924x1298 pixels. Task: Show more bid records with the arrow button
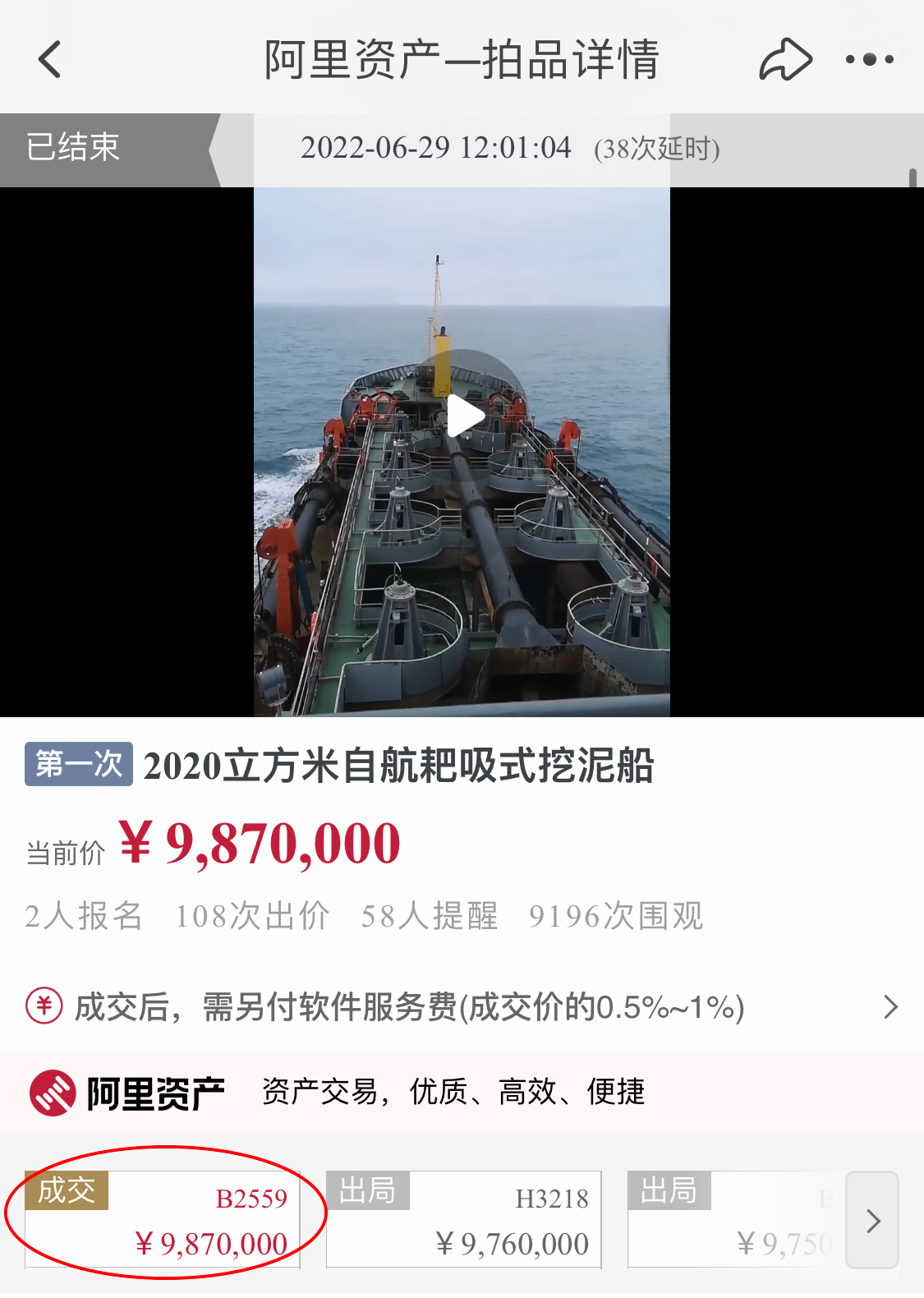tap(873, 1221)
